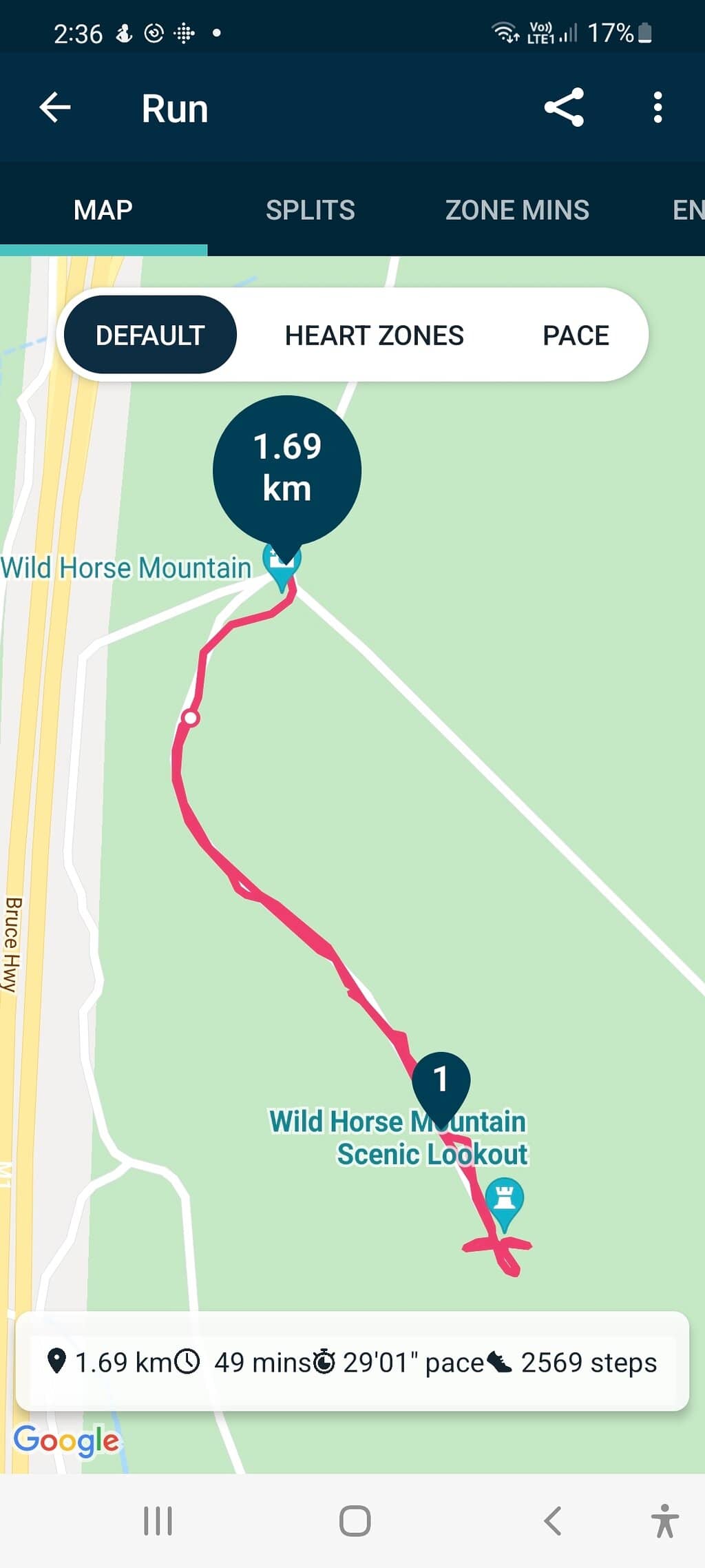Show the Heart Zones map view
Image resolution: width=705 pixels, height=1568 pixels.
374,336
